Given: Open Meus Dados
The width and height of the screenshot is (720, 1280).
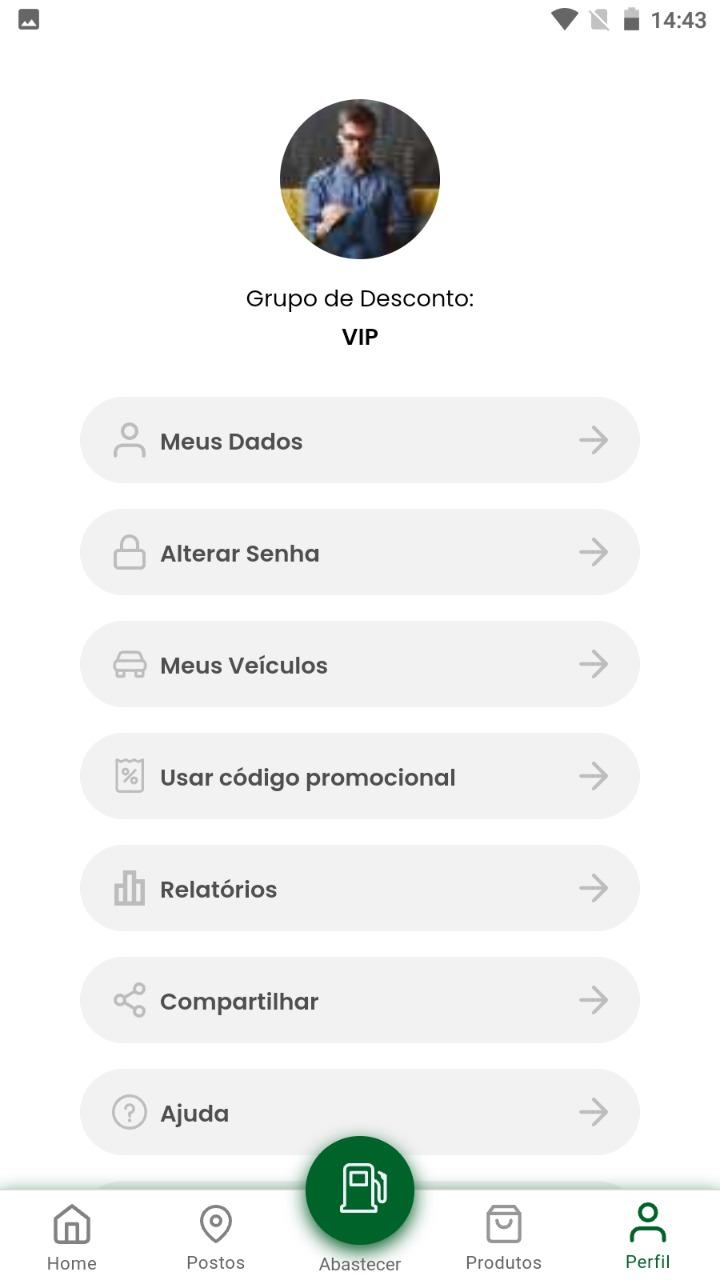Looking at the screenshot, I should pos(360,440).
